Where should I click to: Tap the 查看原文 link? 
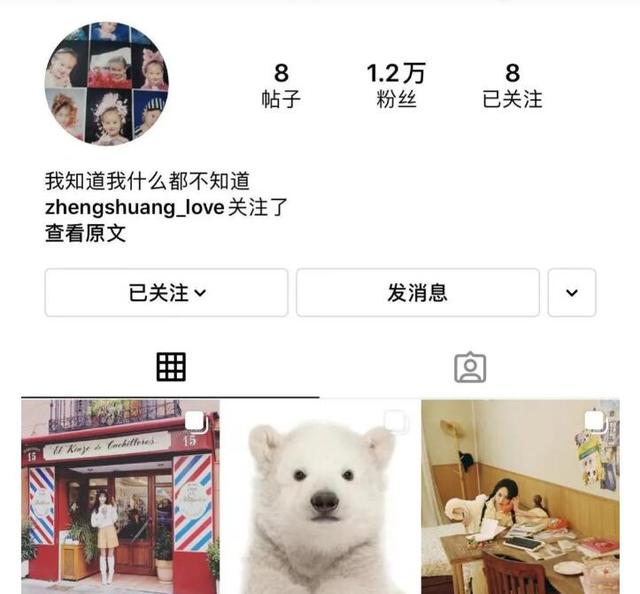pos(85,234)
